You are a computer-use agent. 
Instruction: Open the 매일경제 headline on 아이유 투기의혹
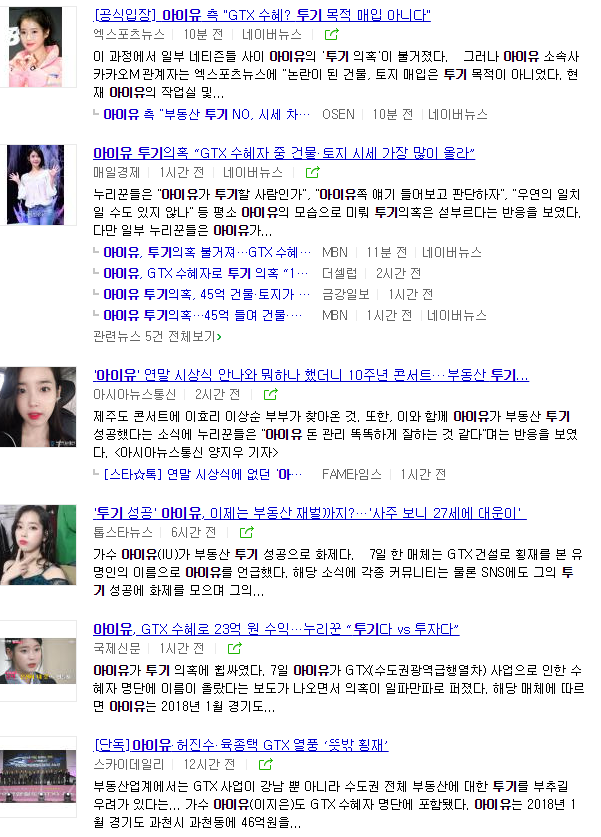pyautogui.click(x=283, y=153)
